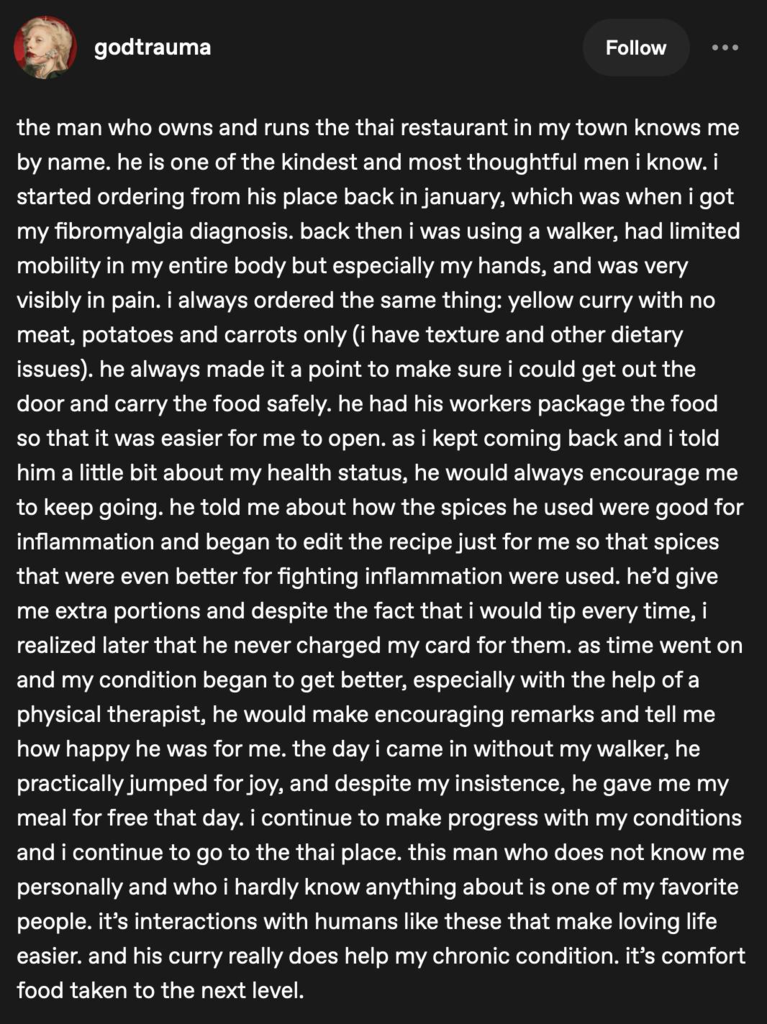Image resolution: width=767 pixels, height=1024 pixels.
Task: Open godtrauma's profile avatar
Action: click(45, 47)
